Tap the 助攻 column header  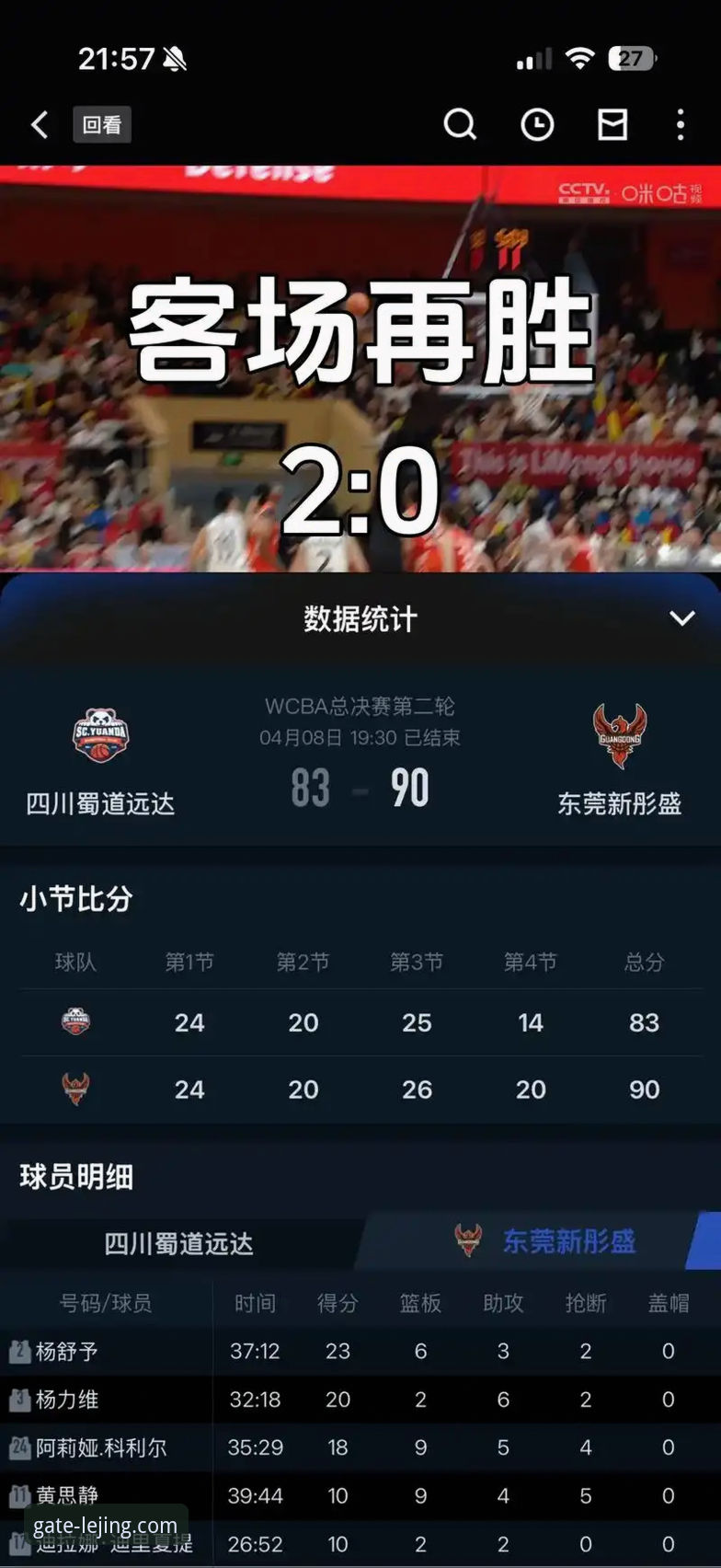tap(502, 1303)
